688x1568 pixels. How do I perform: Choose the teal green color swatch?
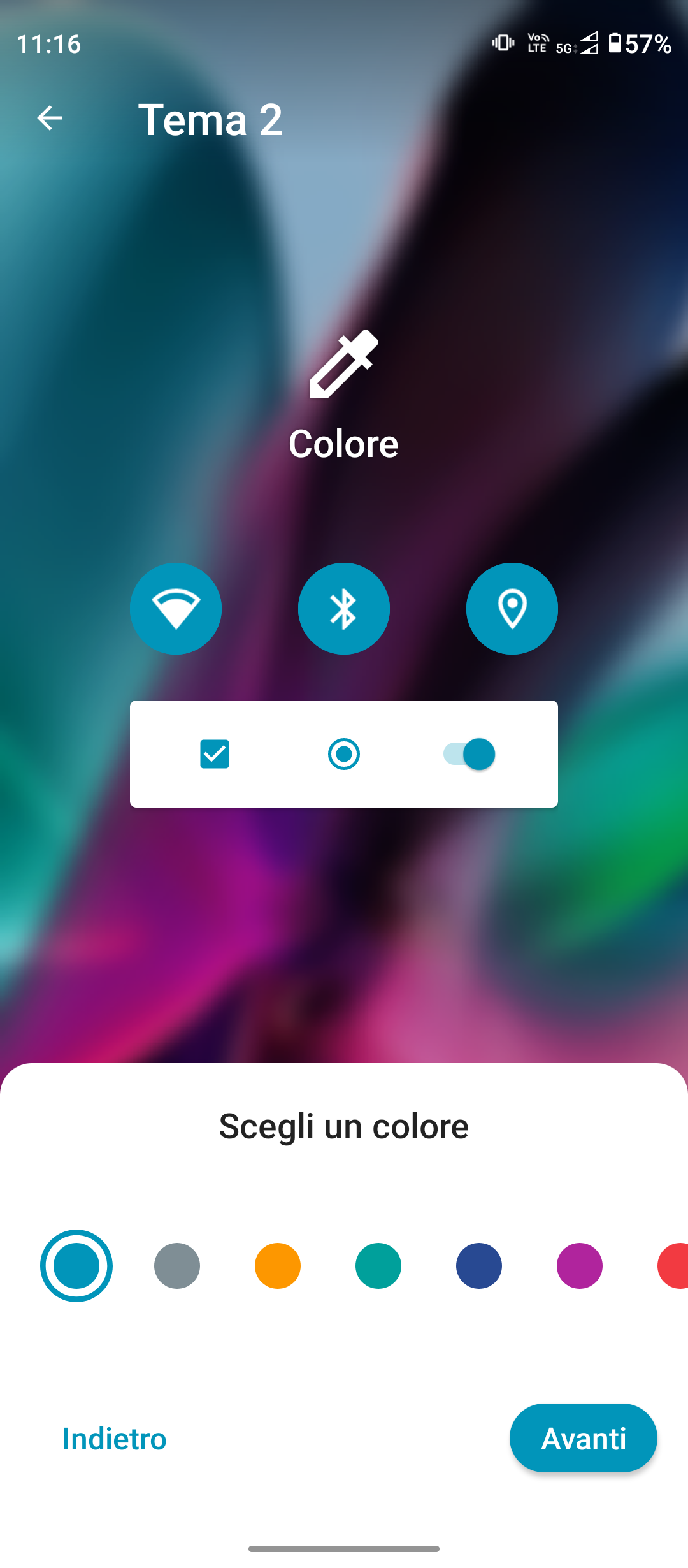pos(378,1265)
